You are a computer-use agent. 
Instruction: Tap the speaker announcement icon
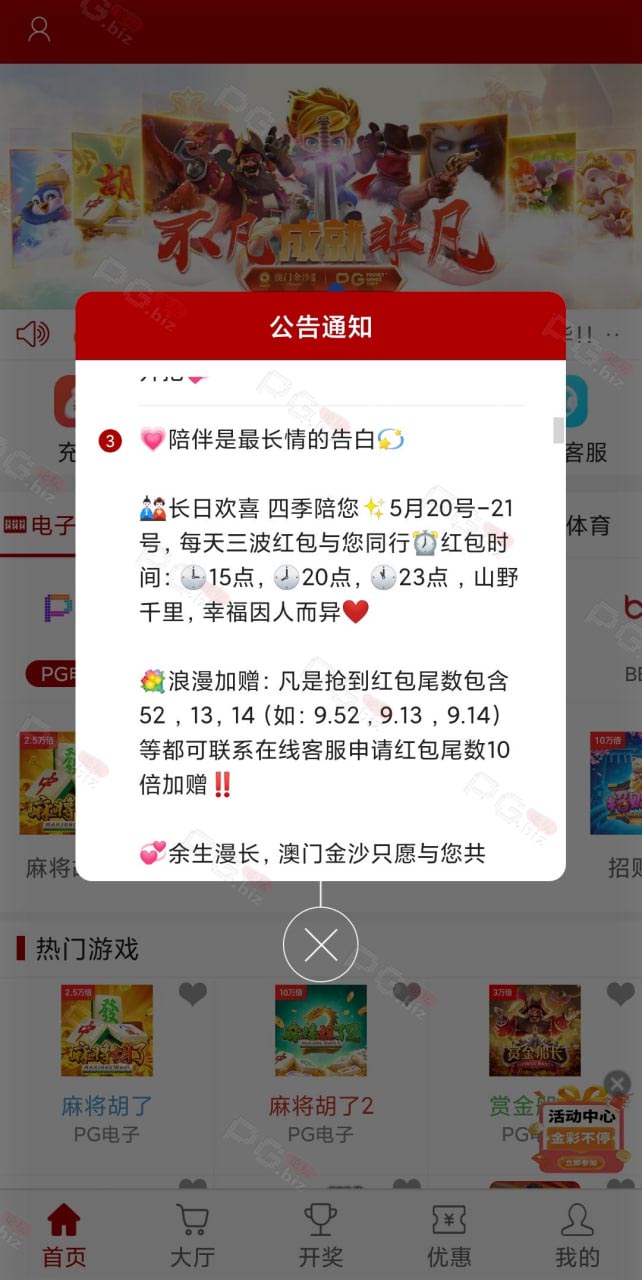[33, 334]
